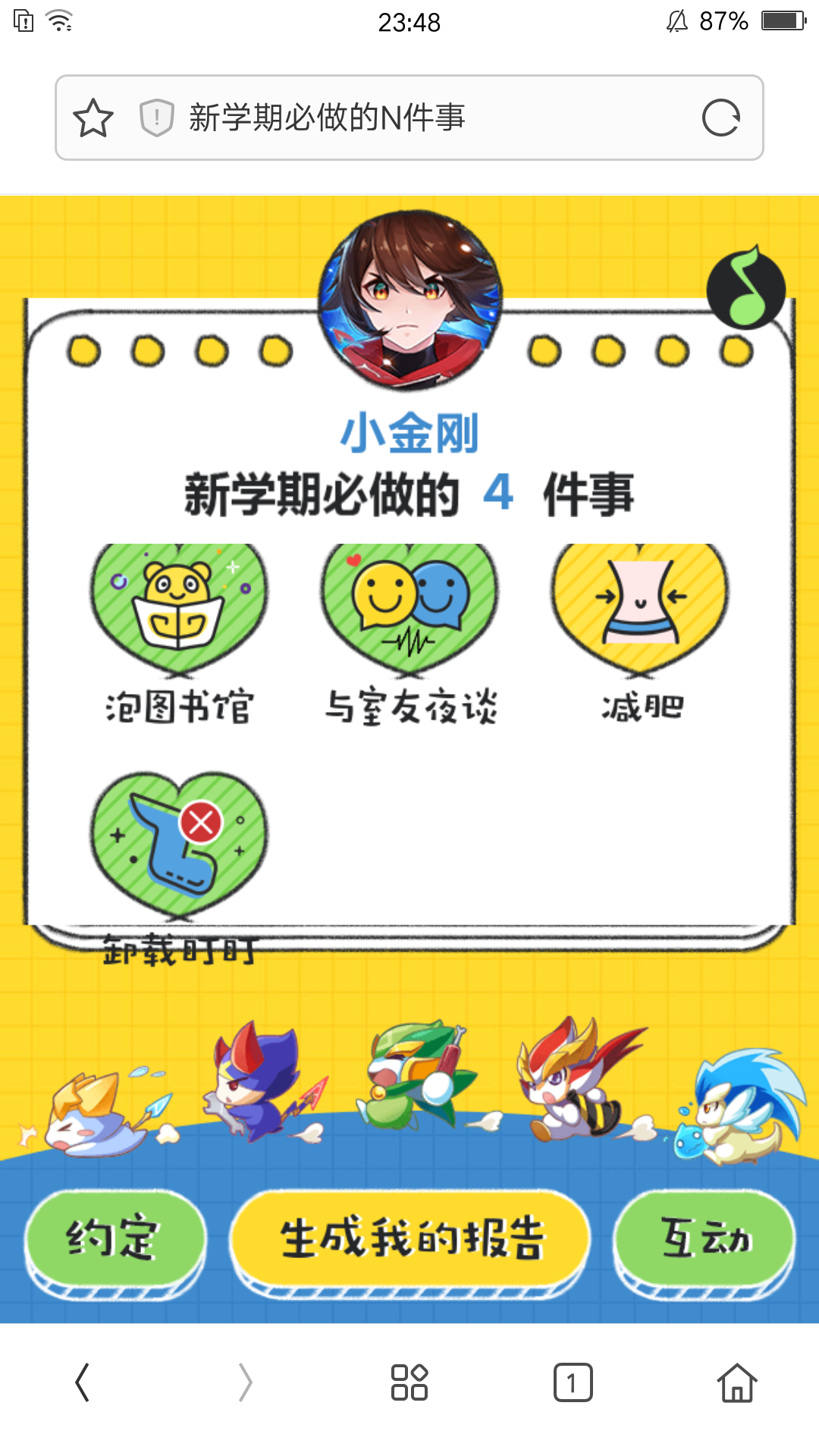The height and width of the screenshot is (1456, 819).
Task: Tap the 生成我的报告 button
Action: [410, 1240]
